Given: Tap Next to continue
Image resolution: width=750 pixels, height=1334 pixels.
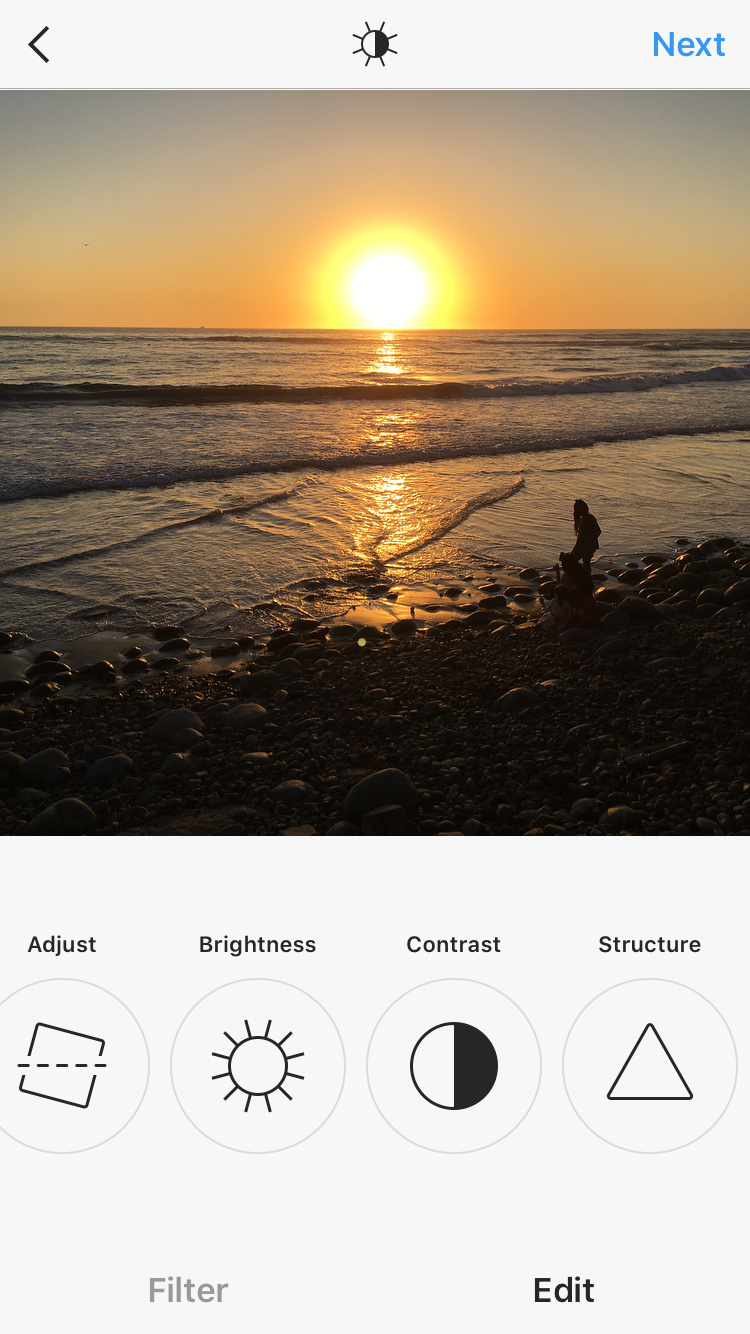Looking at the screenshot, I should tap(688, 44).
